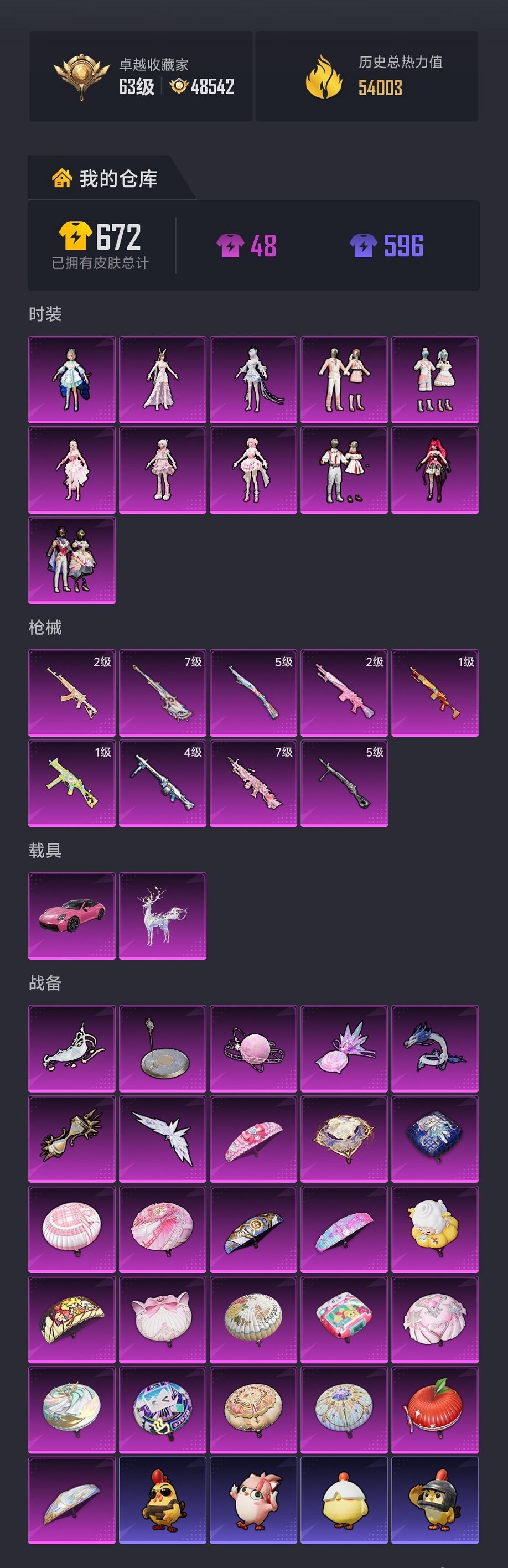View the sunglasses rooster item
This screenshot has height=1568, width=508.
[163, 1500]
